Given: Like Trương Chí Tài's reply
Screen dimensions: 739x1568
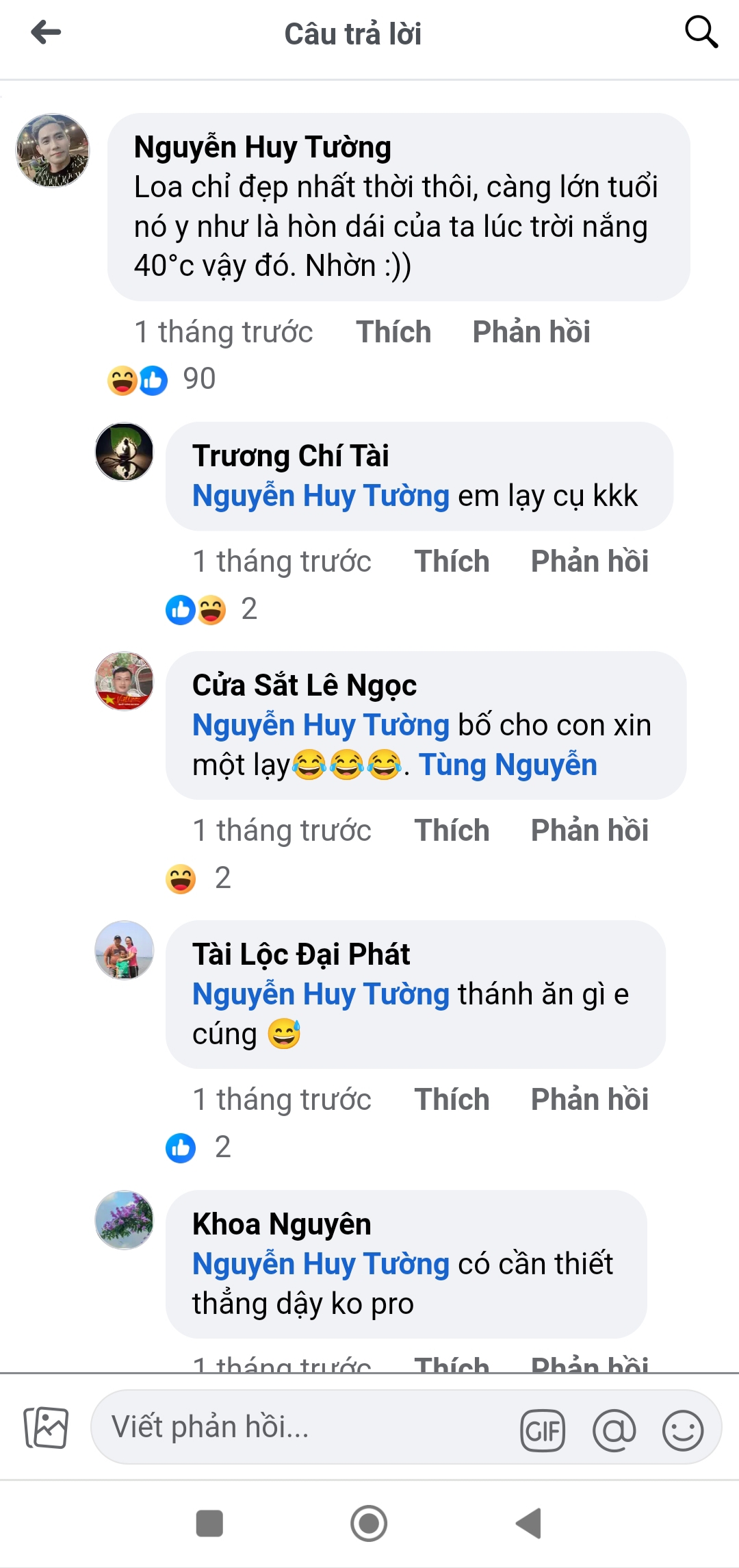Looking at the screenshot, I should (x=452, y=561).
